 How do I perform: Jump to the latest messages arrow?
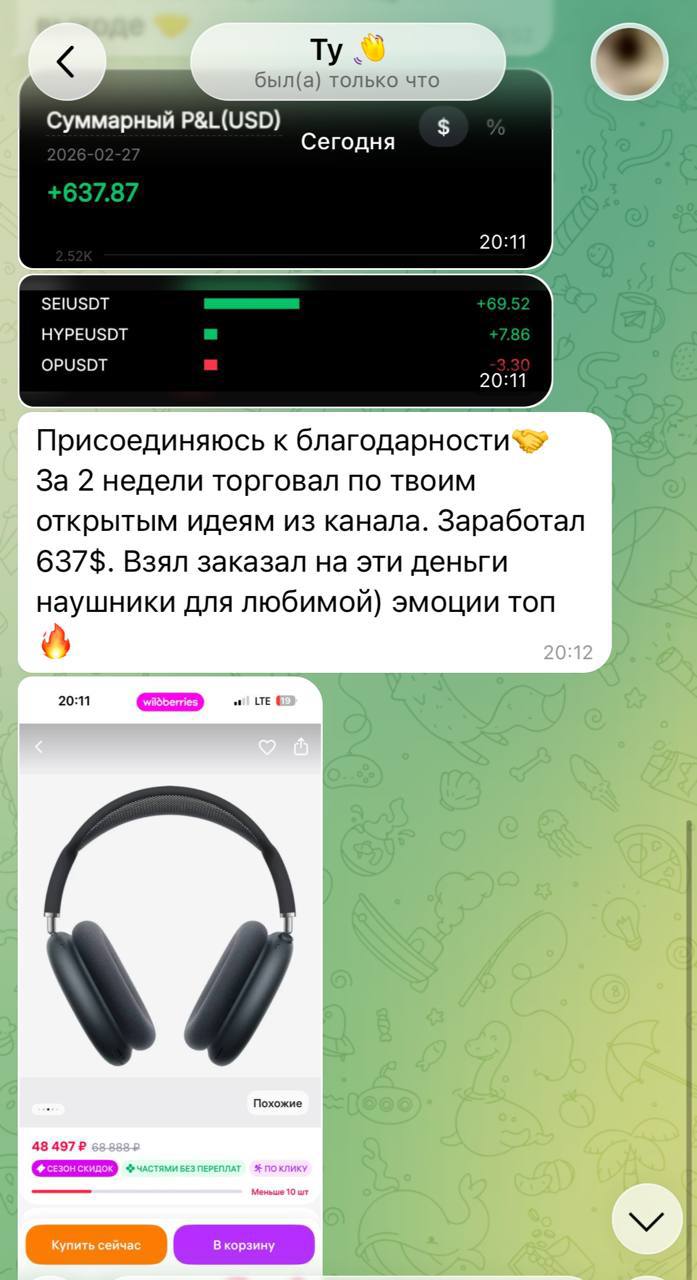click(646, 1219)
